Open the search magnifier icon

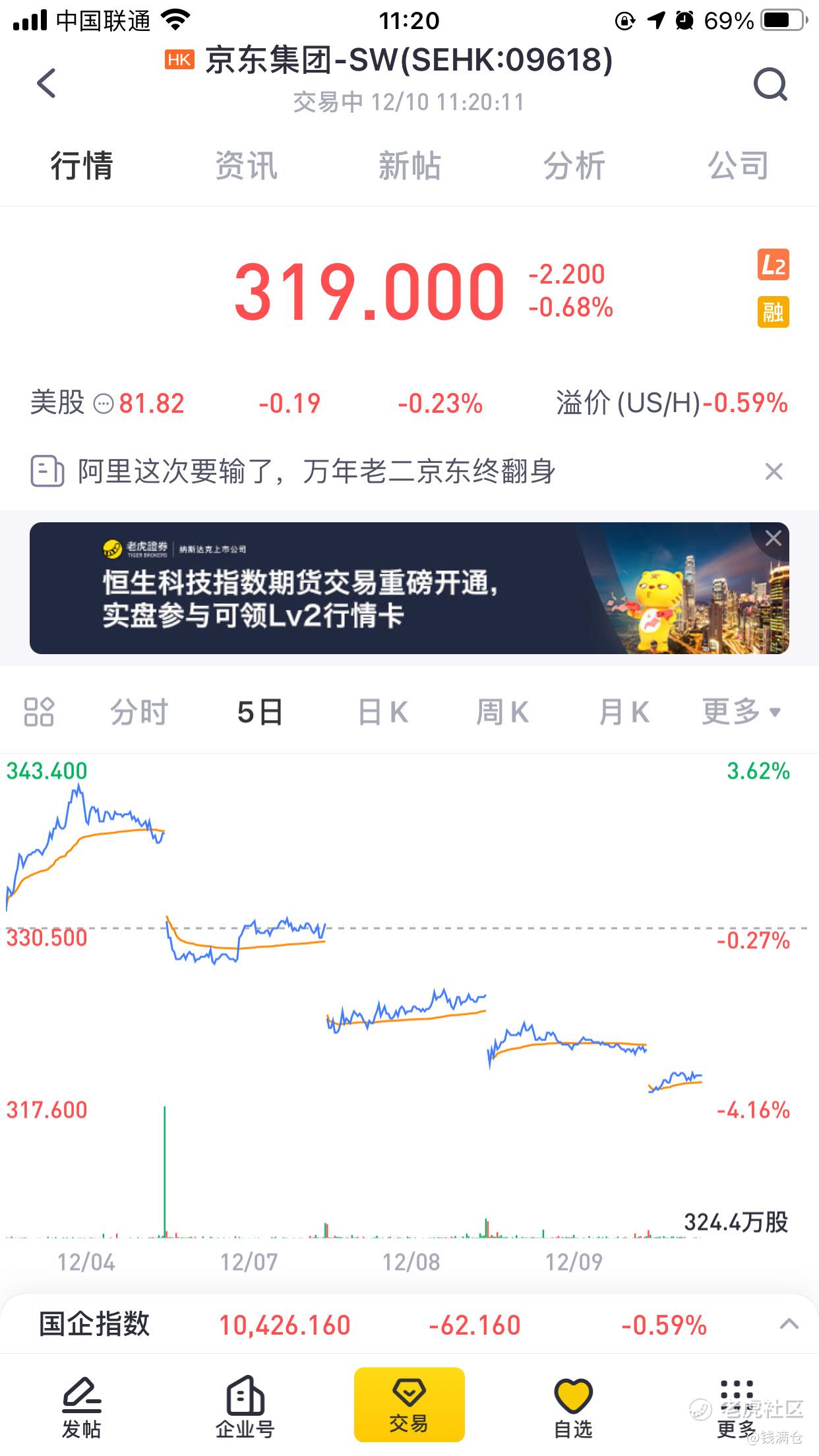[x=770, y=84]
